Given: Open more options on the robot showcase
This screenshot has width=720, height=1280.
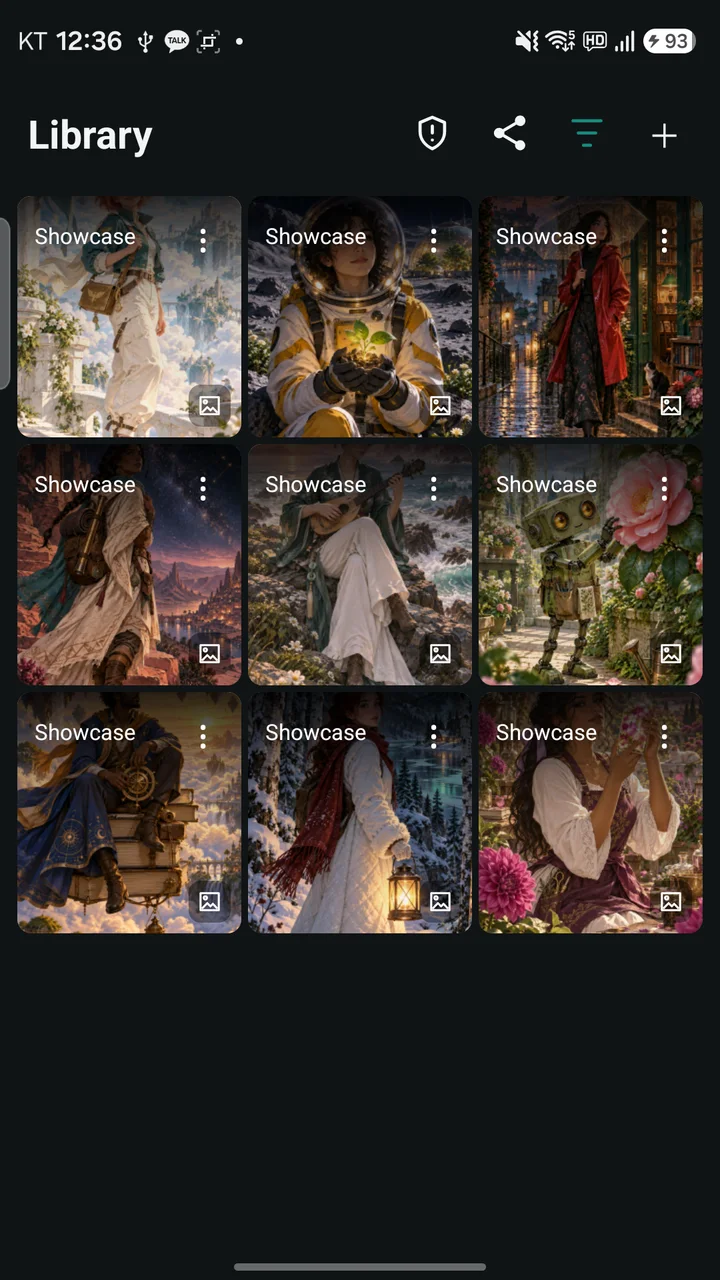Looking at the screenshot, I should tap(664, 487).
